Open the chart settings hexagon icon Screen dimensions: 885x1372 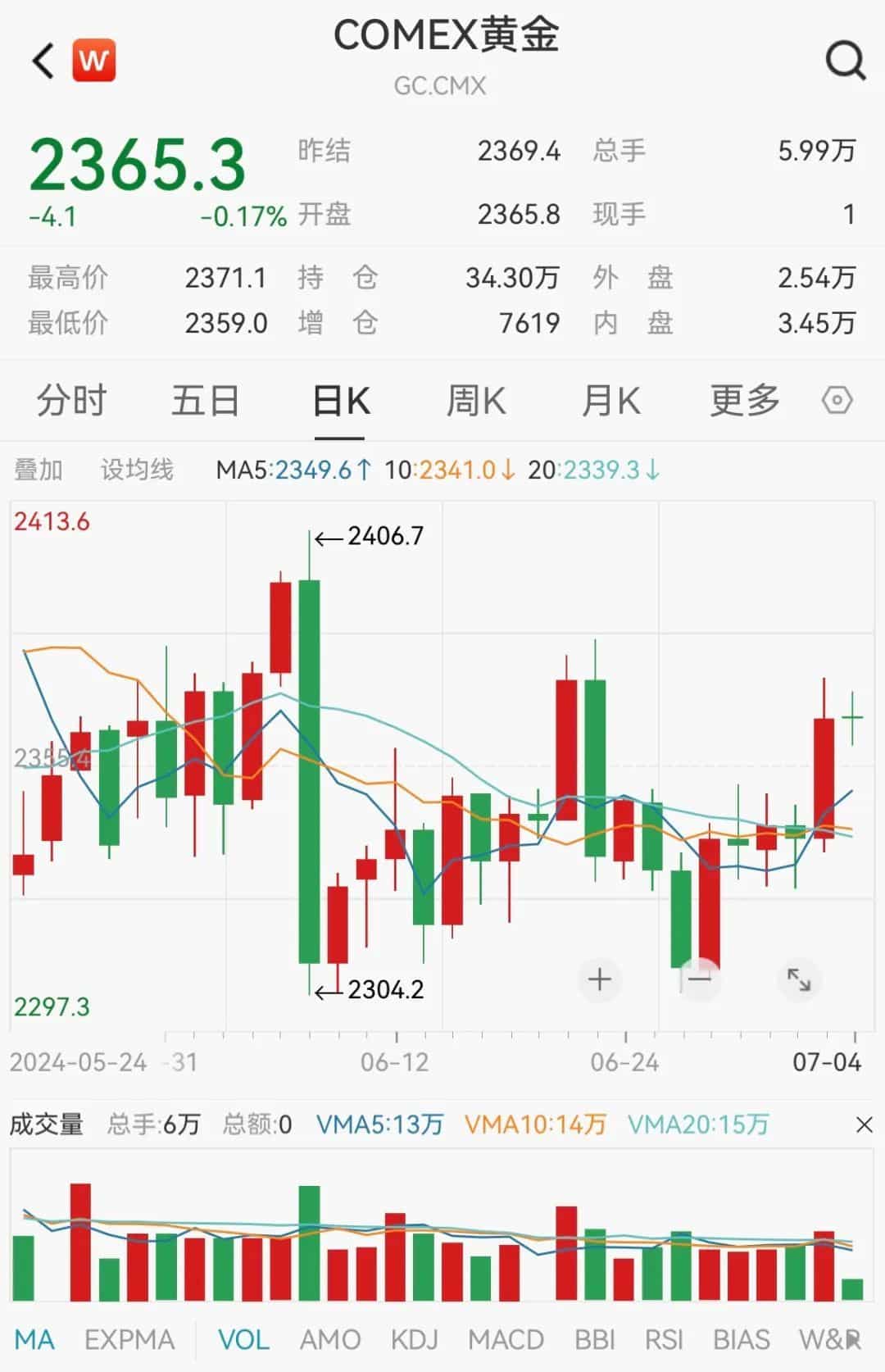click(837, 401)
